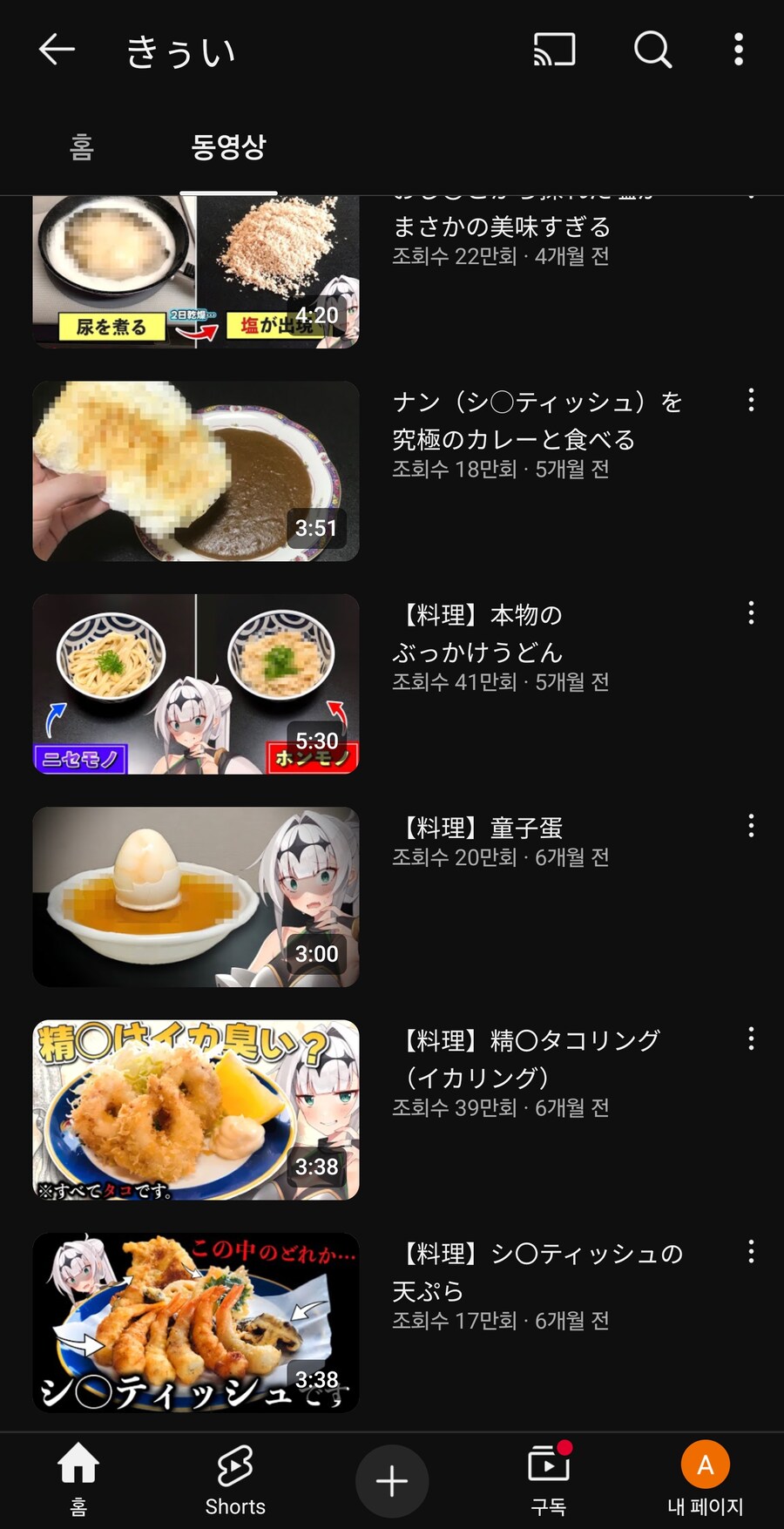Tap the create (+) button in bottom navigation

click(392, 1479)
